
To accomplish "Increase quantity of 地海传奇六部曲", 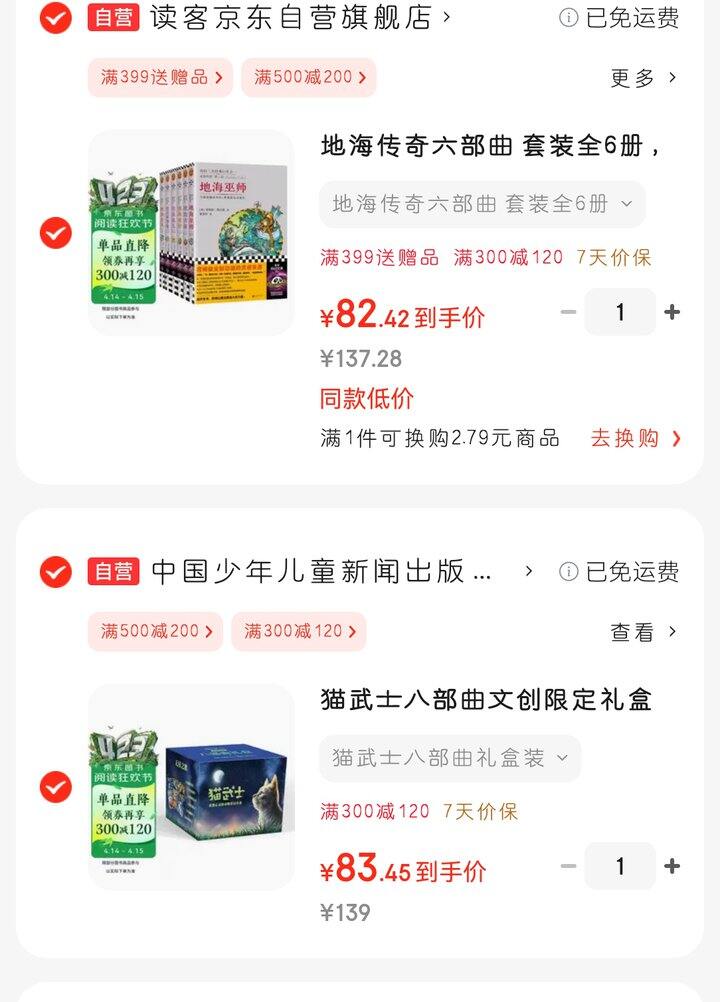I will (672, 312).
